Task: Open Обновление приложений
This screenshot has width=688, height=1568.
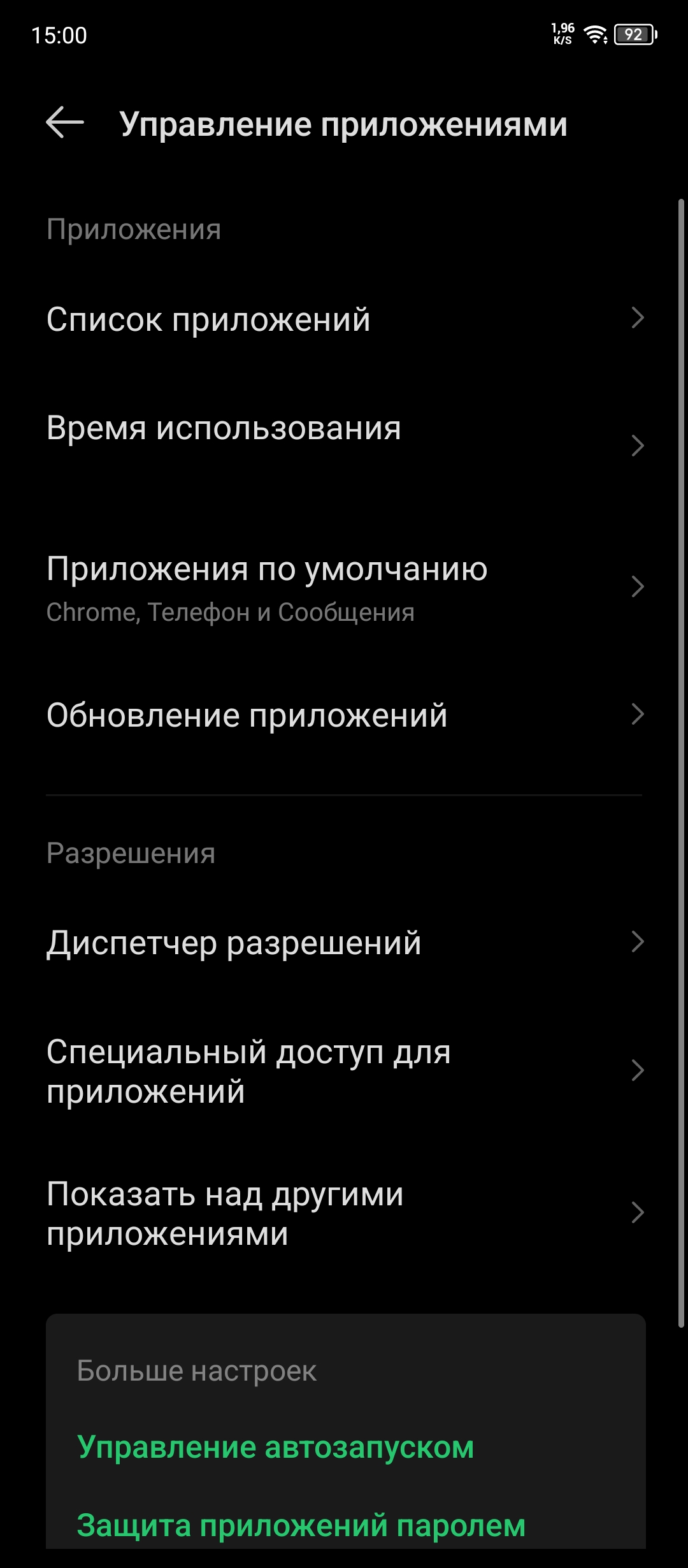Action: [x=344, y=715]
